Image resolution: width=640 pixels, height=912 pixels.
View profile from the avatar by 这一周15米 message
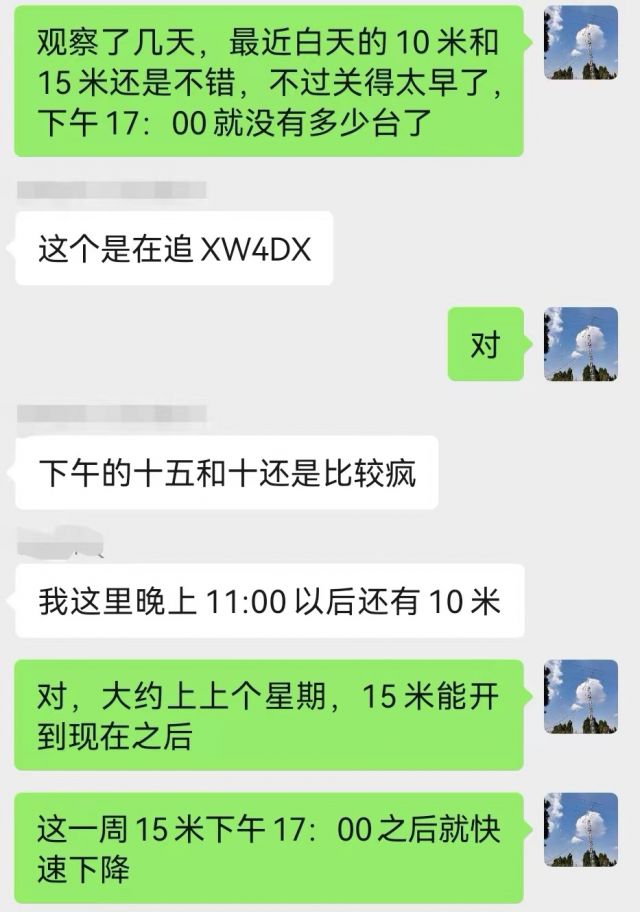point(580,830)
